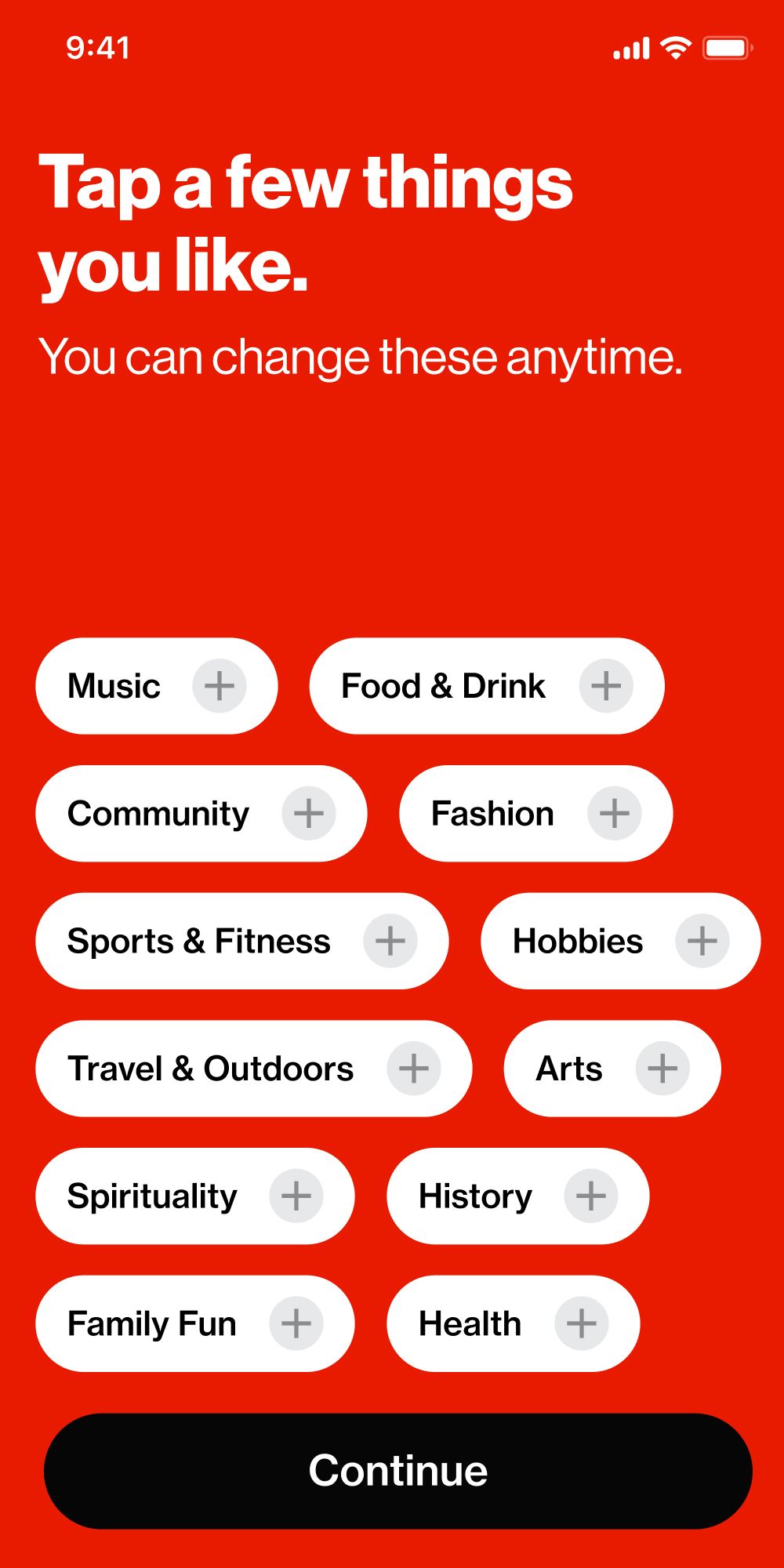This screenshot has height=1568, width=784.
Task: Select the Music interest chip
Action: coord(156,686)
